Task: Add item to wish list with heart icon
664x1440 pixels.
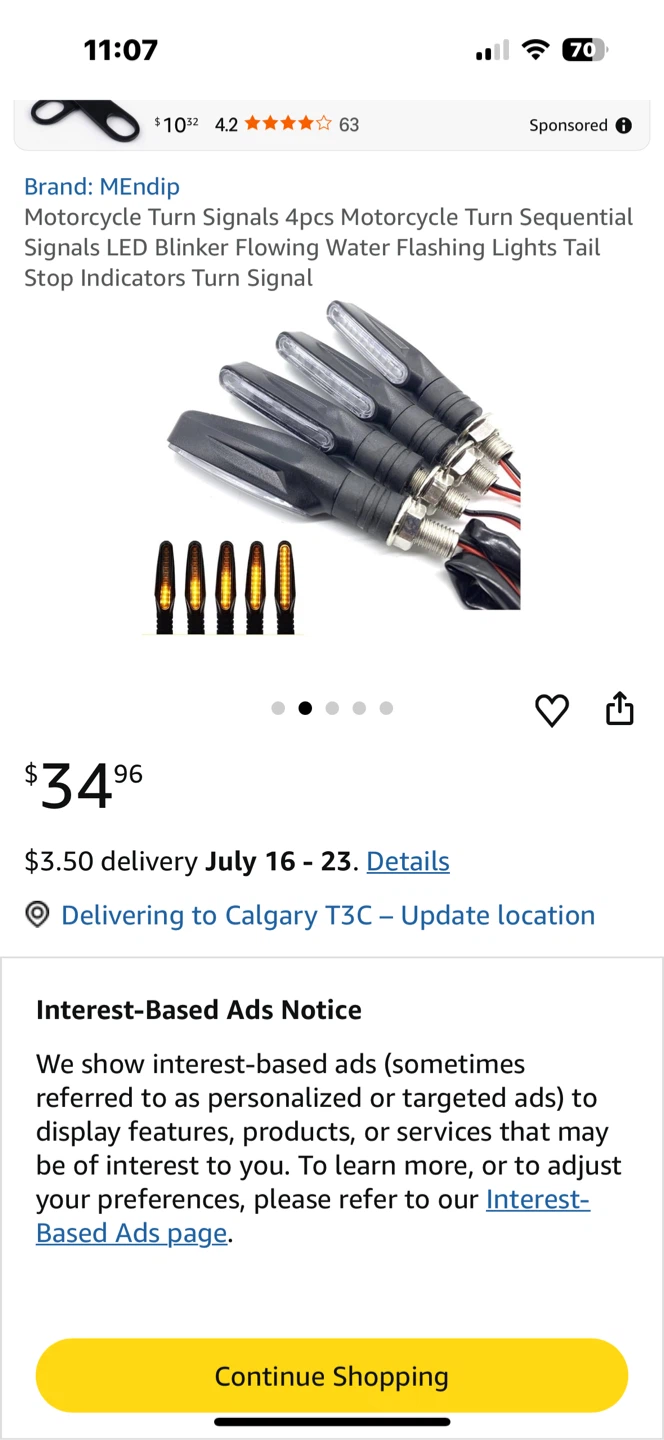Action: 552,710
